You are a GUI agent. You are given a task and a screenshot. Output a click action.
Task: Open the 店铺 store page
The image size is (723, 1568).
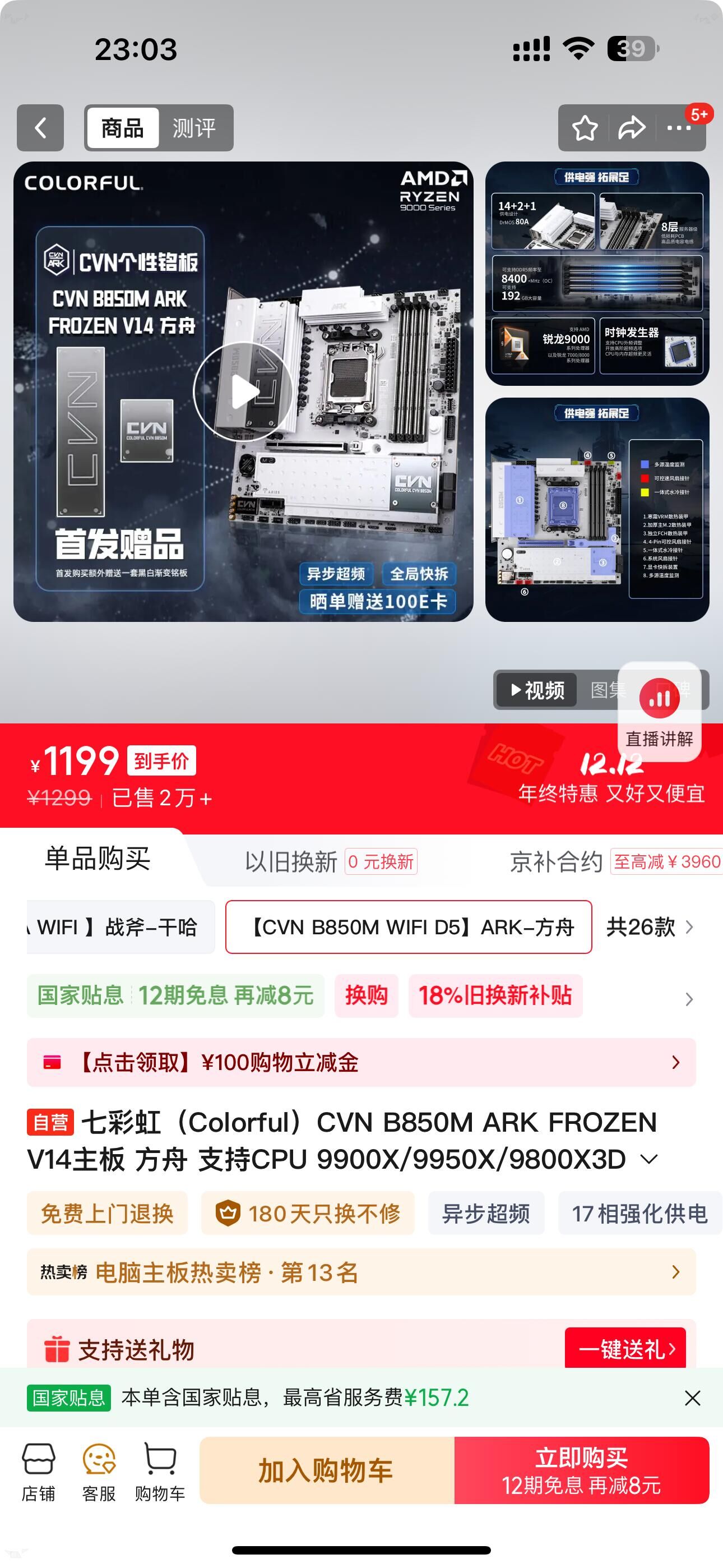[38, 1471]
